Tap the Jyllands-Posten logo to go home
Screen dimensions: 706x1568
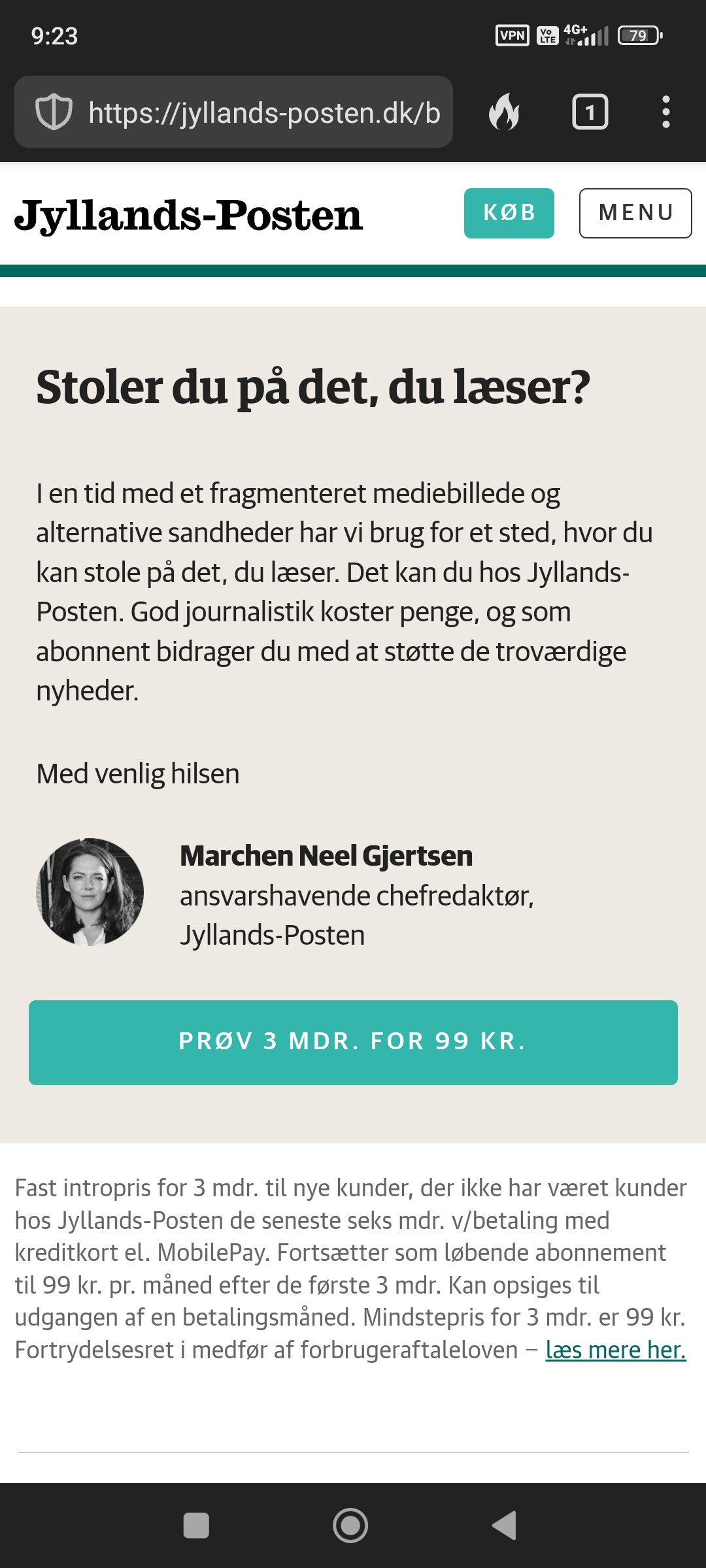pos(188,216)
